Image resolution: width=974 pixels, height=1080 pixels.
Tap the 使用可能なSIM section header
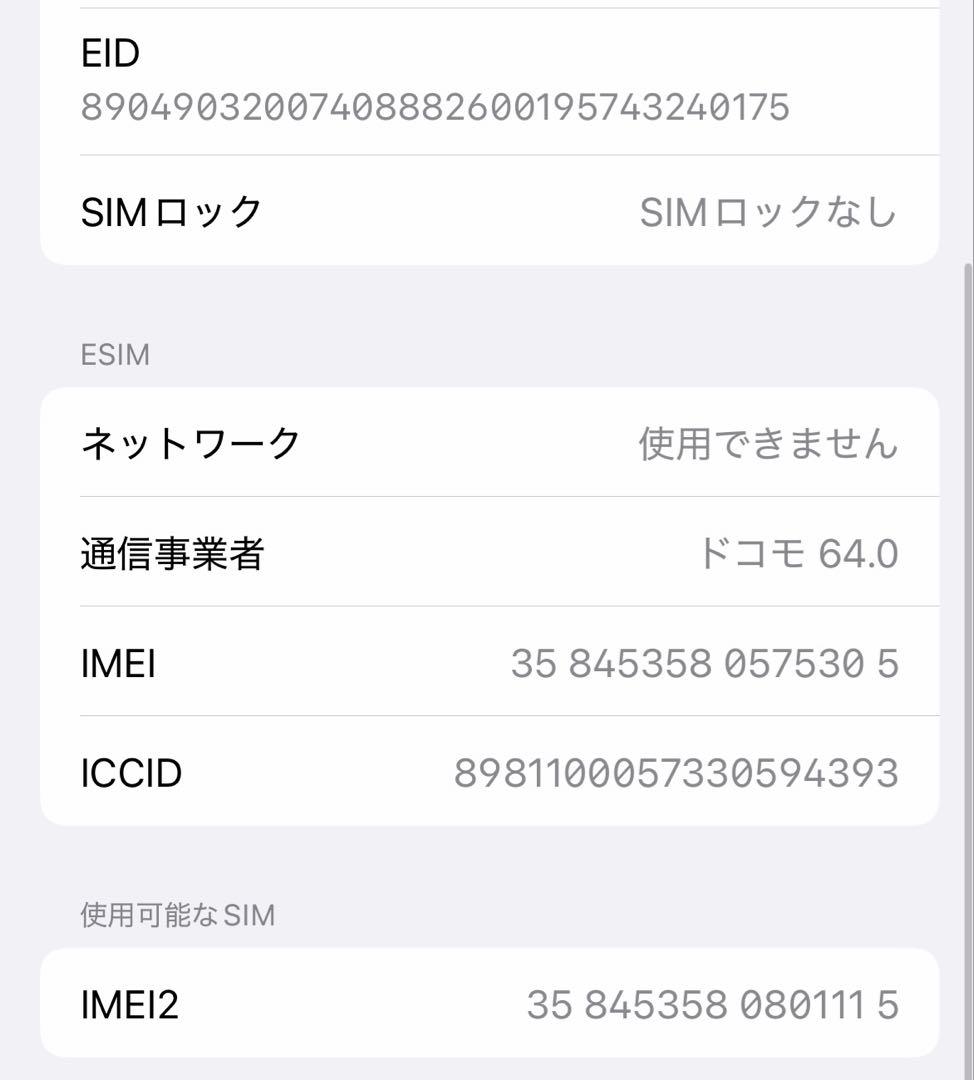pyautogui.click(x=177, y=913)
